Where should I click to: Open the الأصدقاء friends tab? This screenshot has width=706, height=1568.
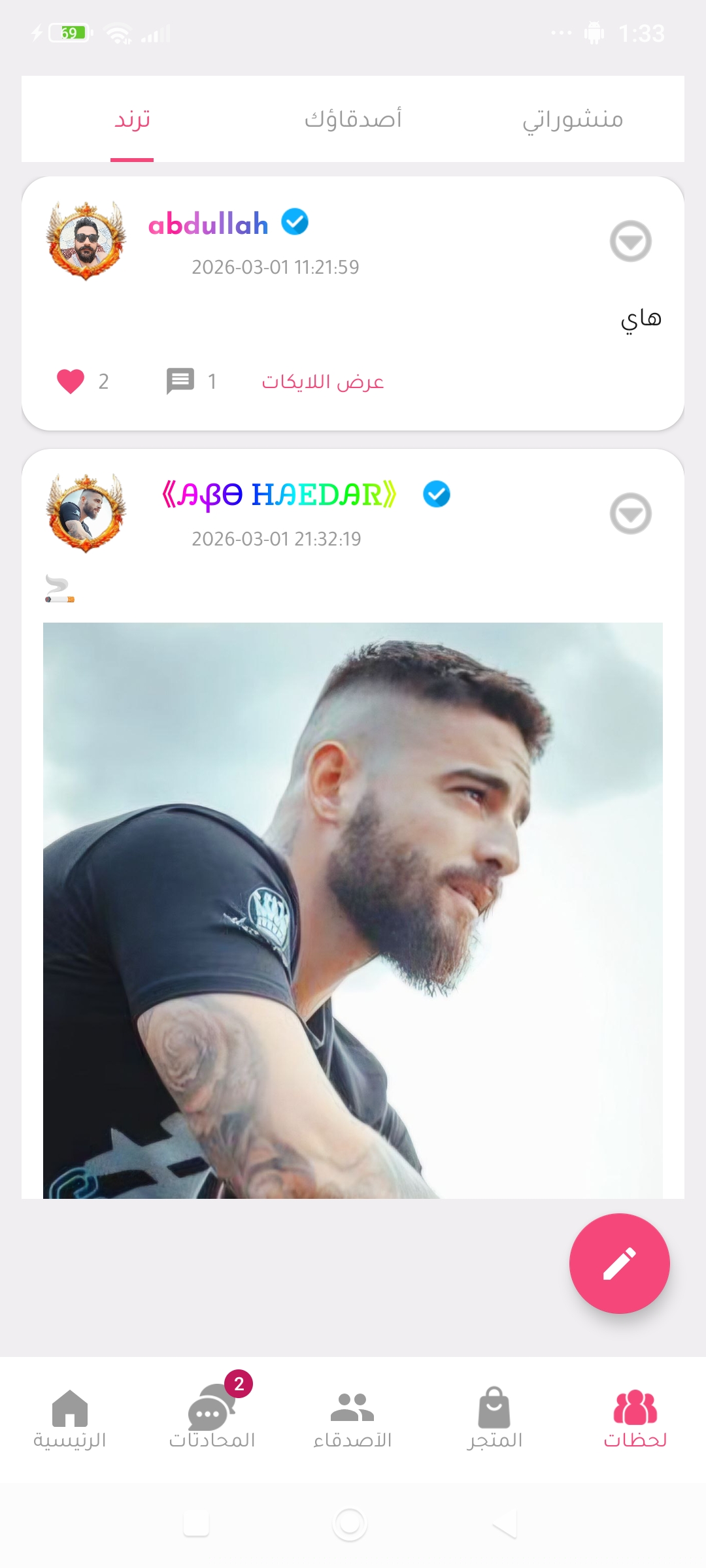click(x=352, y=1418)
